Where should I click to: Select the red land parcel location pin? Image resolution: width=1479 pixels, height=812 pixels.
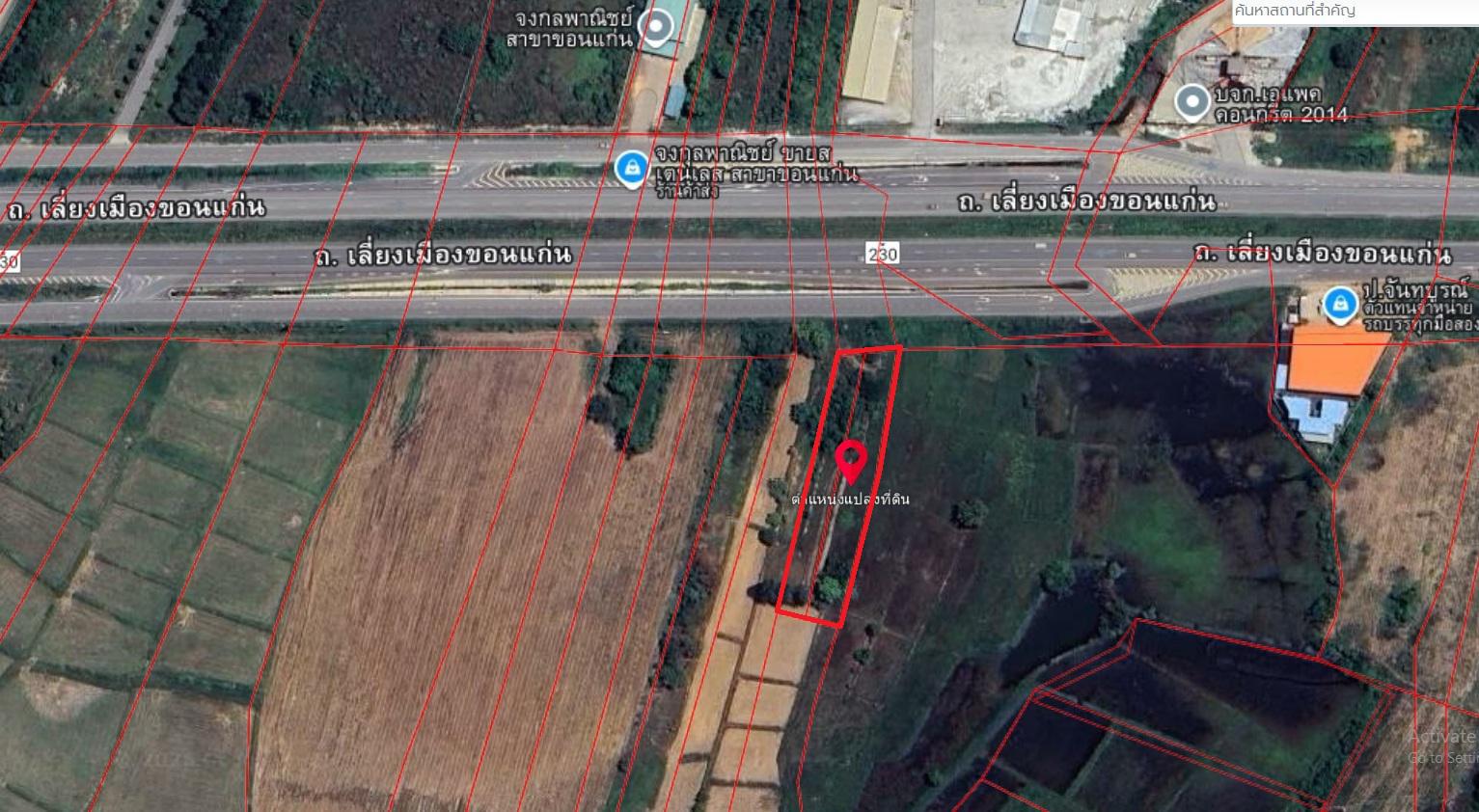850,461
